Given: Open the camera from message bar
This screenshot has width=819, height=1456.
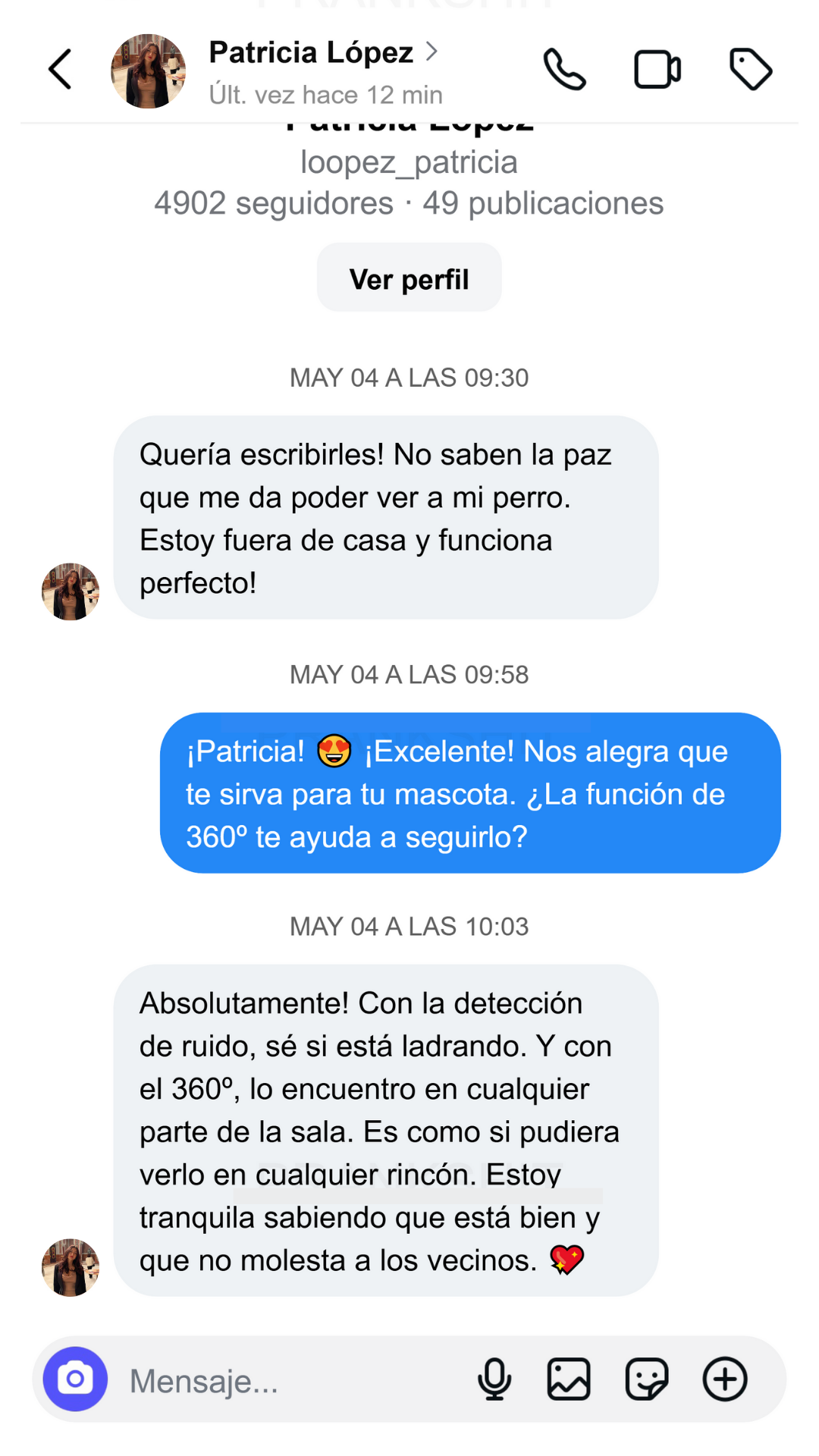Looking at the screenshot, I should pyautogui.click(x=75, y=1379).
